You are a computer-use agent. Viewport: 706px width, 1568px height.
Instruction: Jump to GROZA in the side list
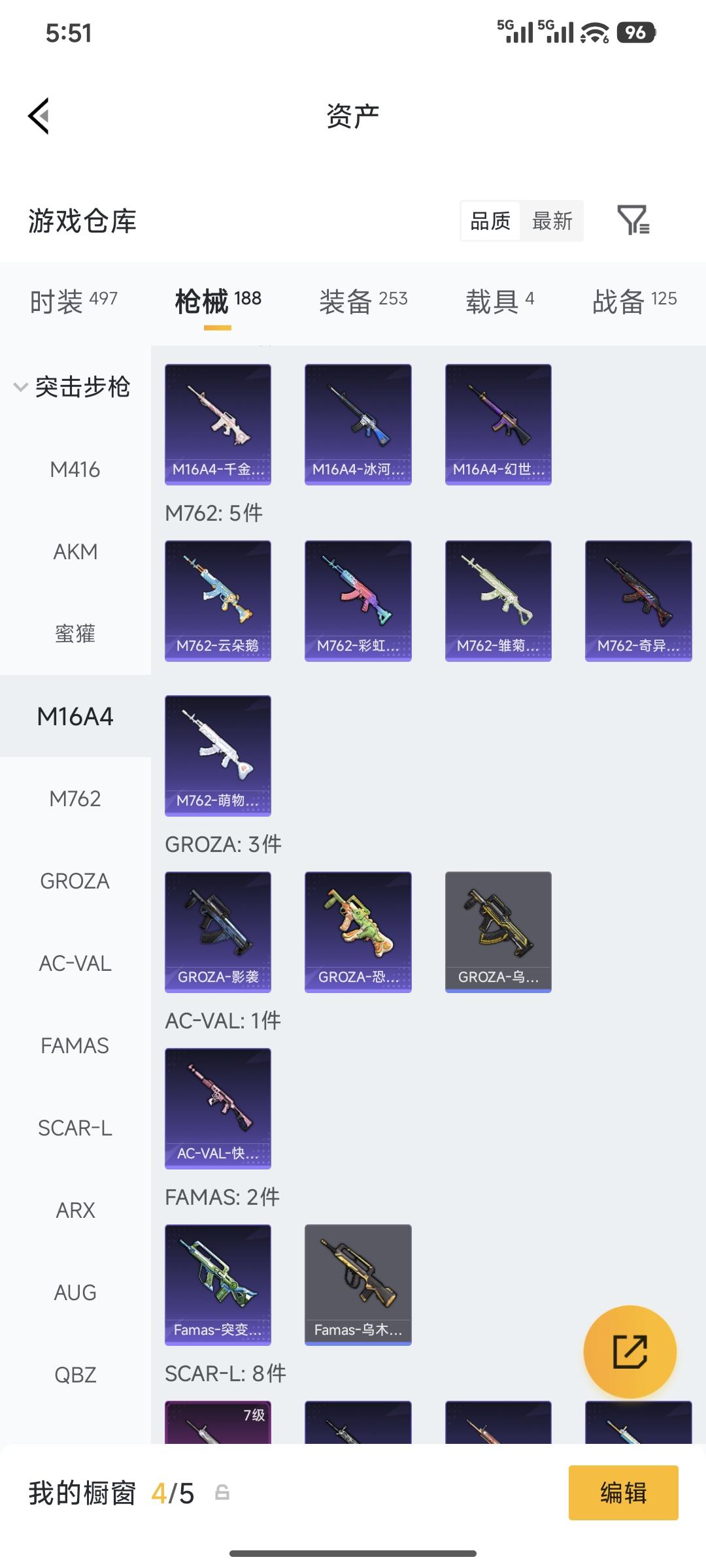tap(75, 881)
